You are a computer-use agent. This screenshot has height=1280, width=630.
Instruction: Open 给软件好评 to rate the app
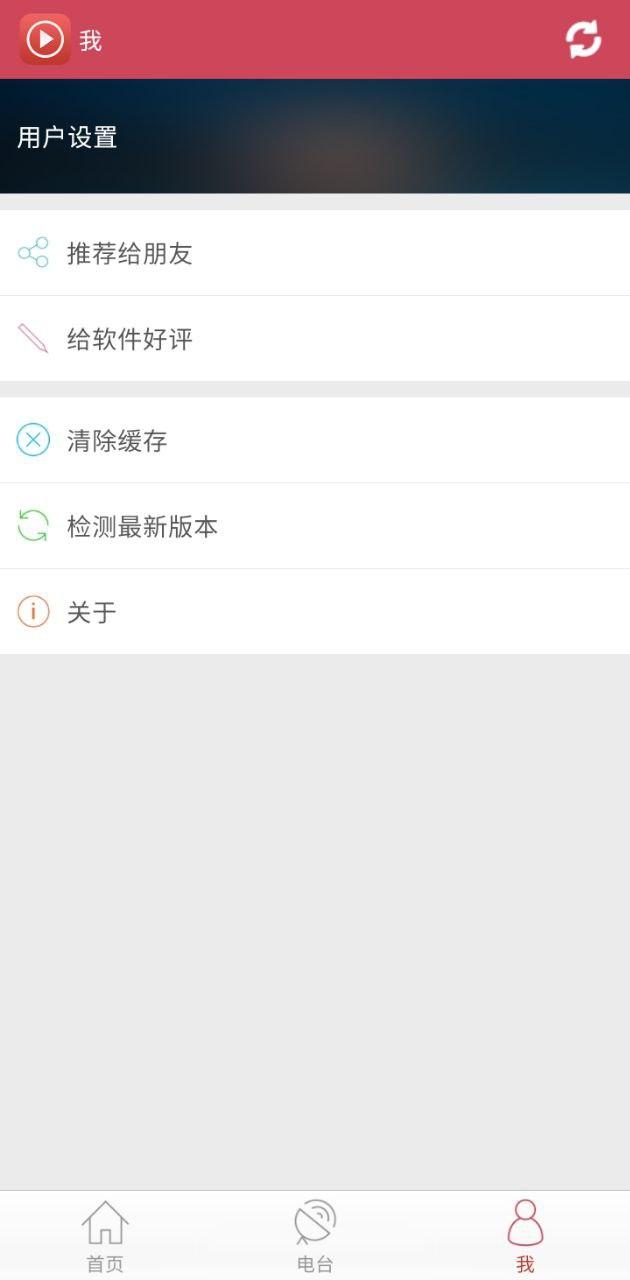130,339
